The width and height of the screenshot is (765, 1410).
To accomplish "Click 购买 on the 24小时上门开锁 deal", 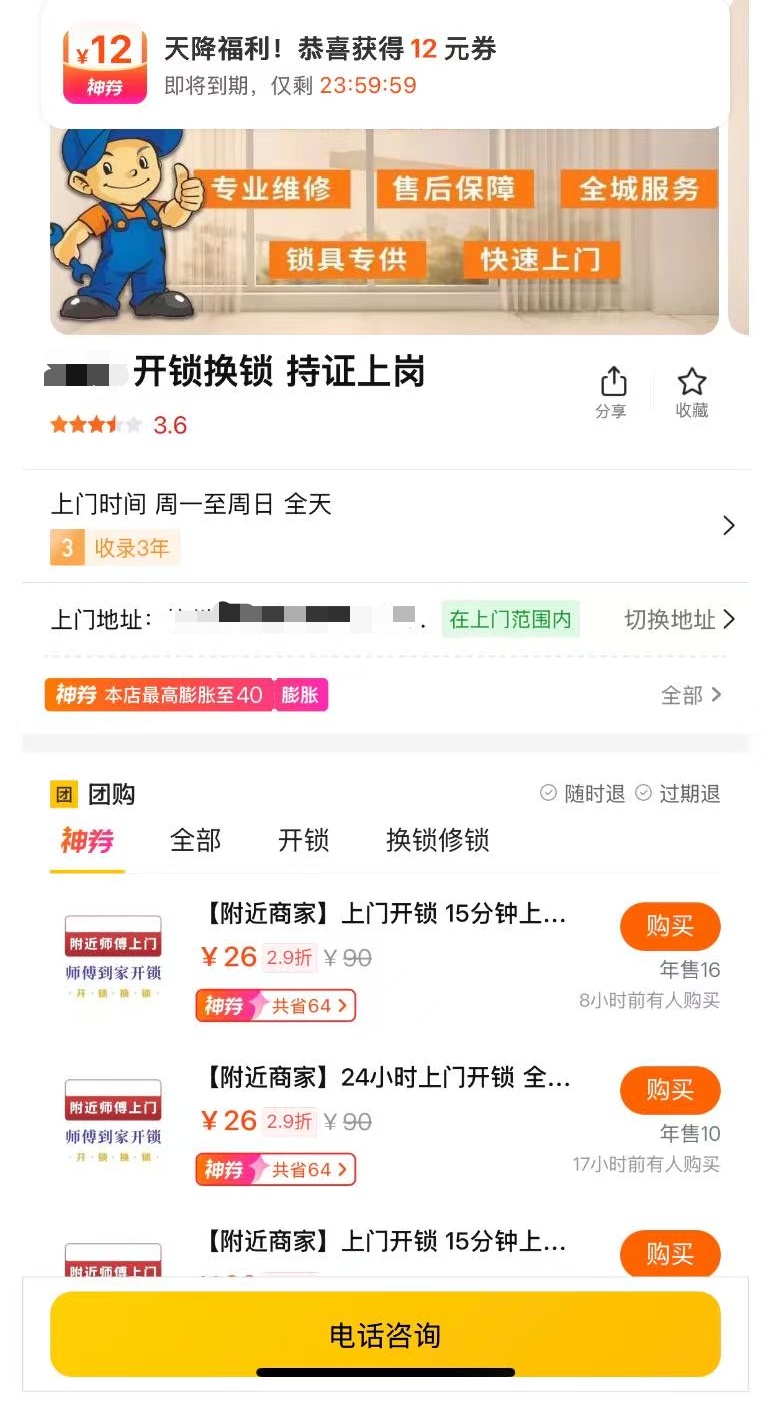I will pyautogui.click(x=670, y=1090).
